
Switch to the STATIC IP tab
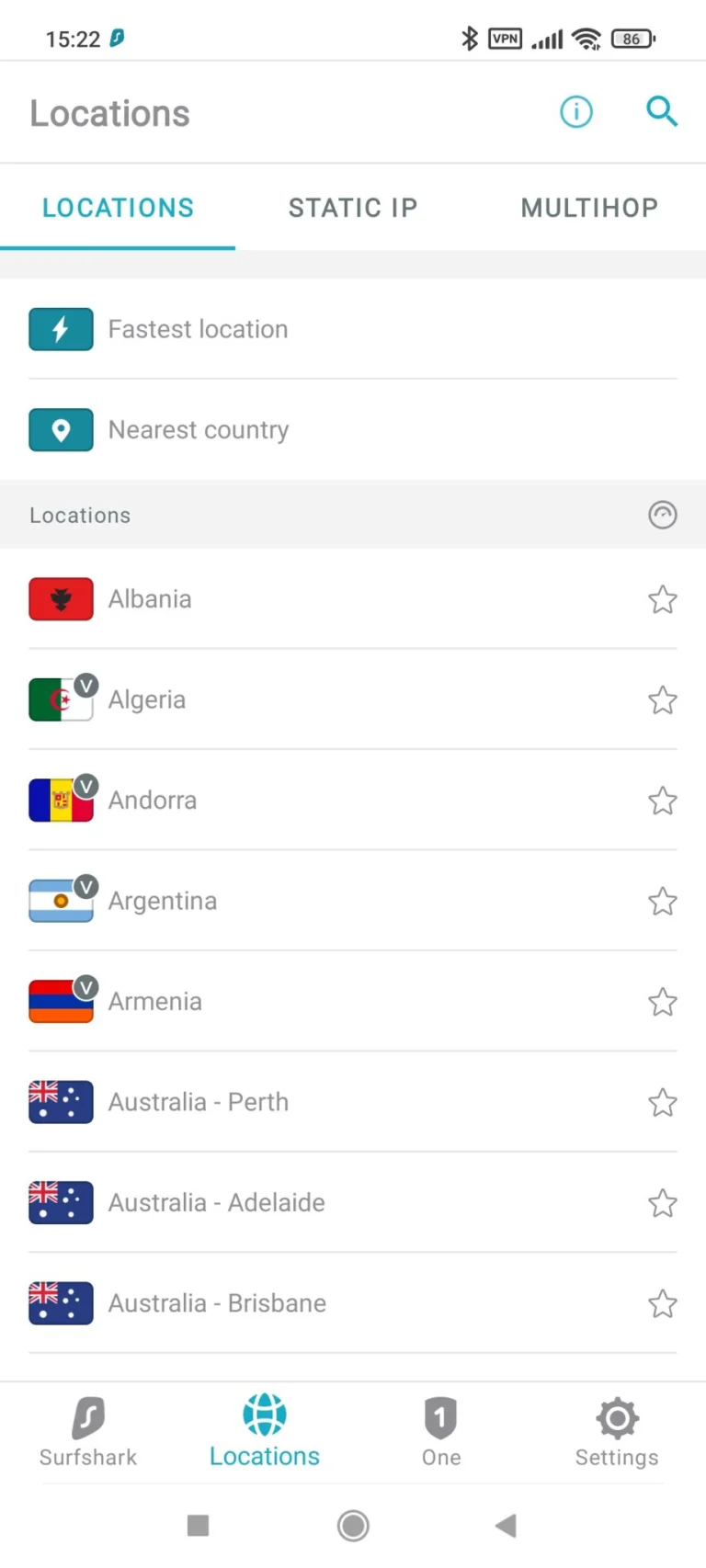coord(352,208)
